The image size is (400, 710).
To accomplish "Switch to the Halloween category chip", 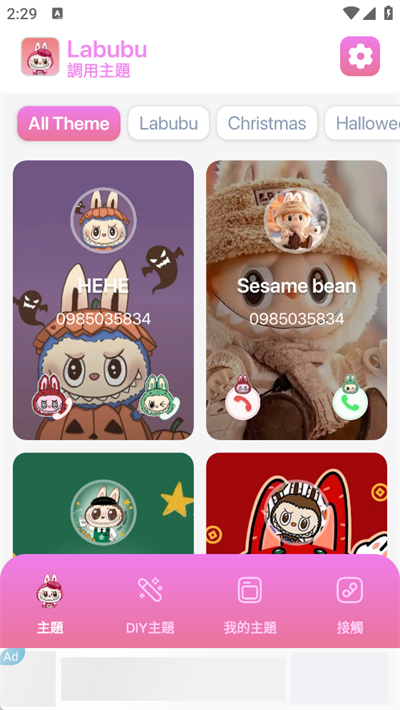I will click(363, 123).
